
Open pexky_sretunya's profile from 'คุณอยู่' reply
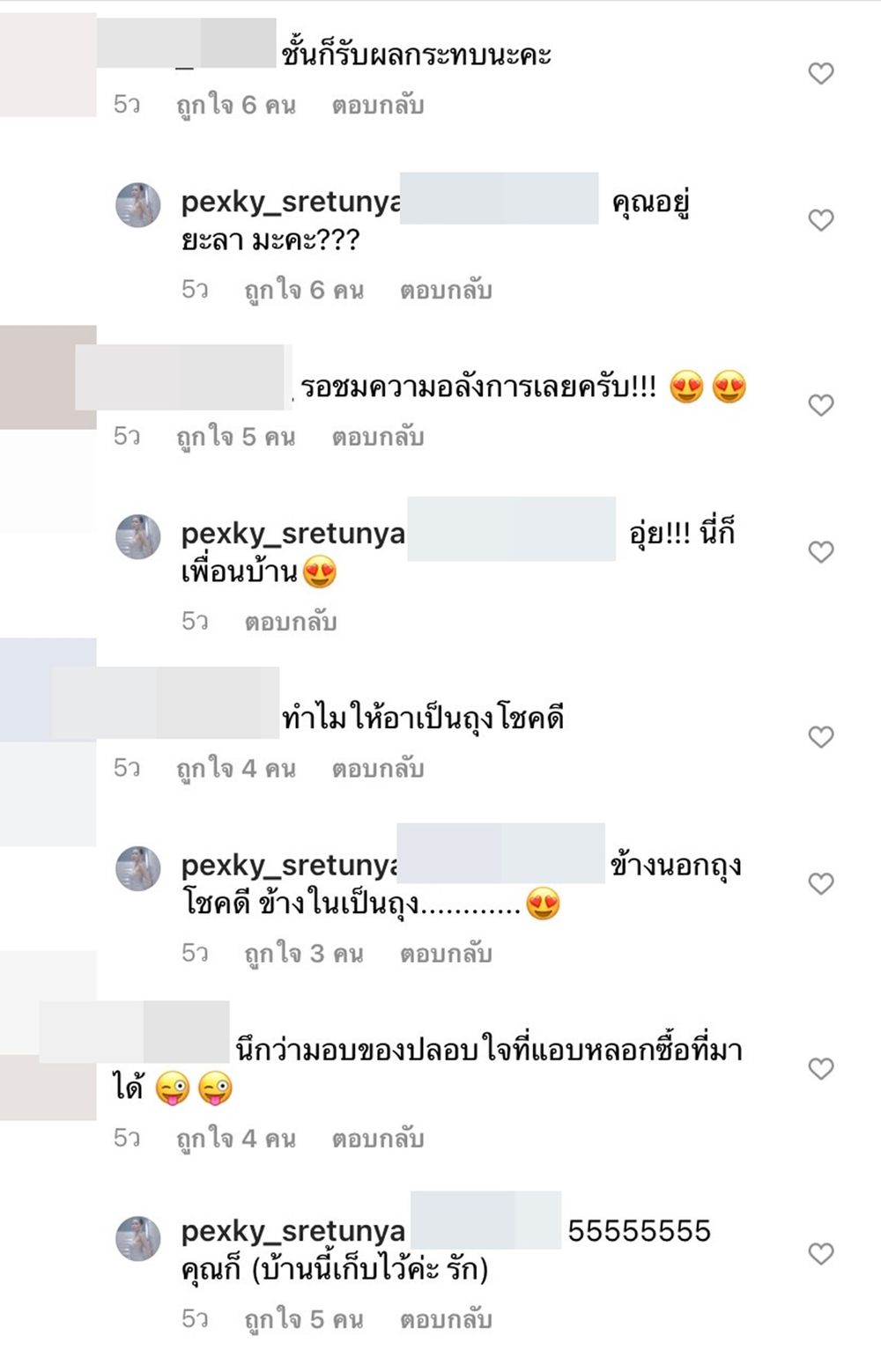pyautogui.click(x=291, y=203)
